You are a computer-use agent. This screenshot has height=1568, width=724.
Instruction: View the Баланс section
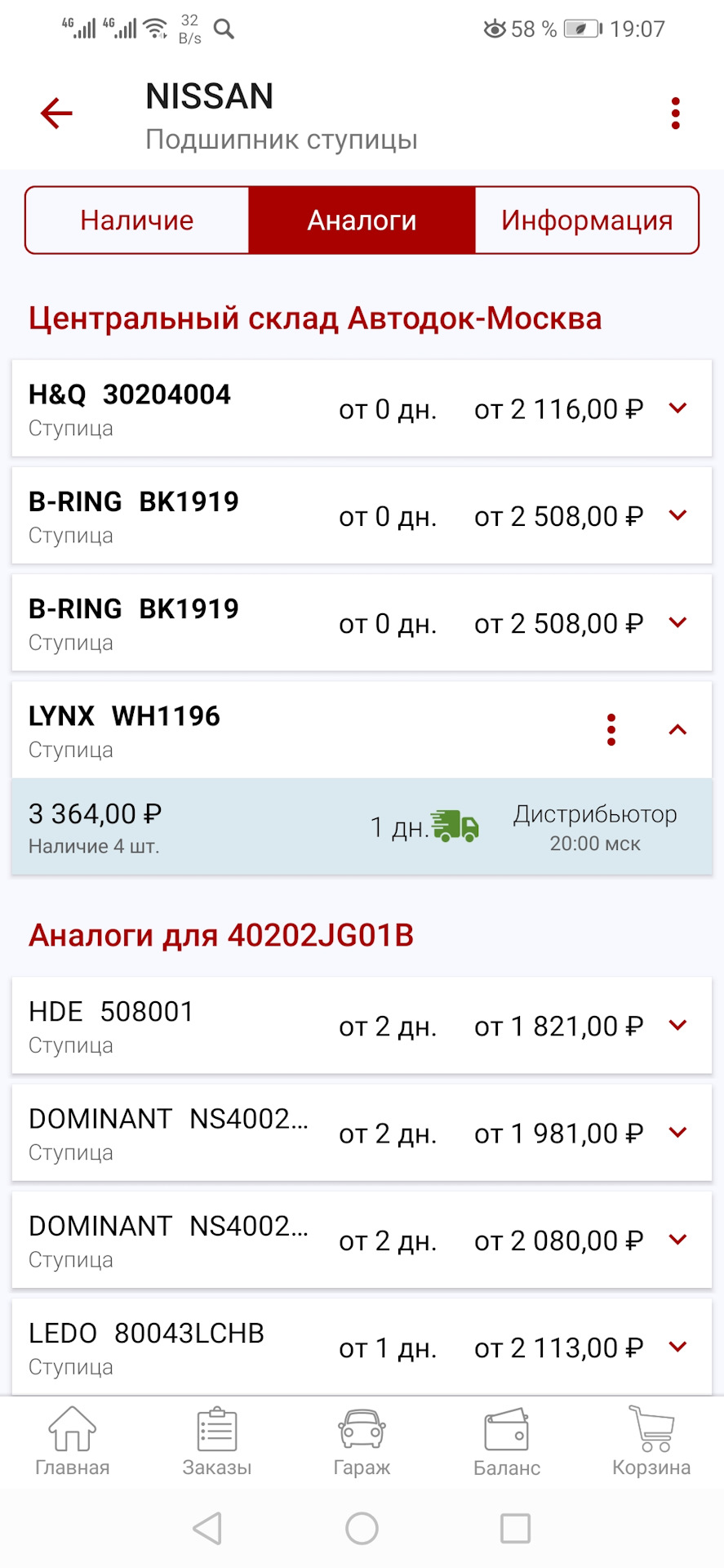tap(507, 1442)
